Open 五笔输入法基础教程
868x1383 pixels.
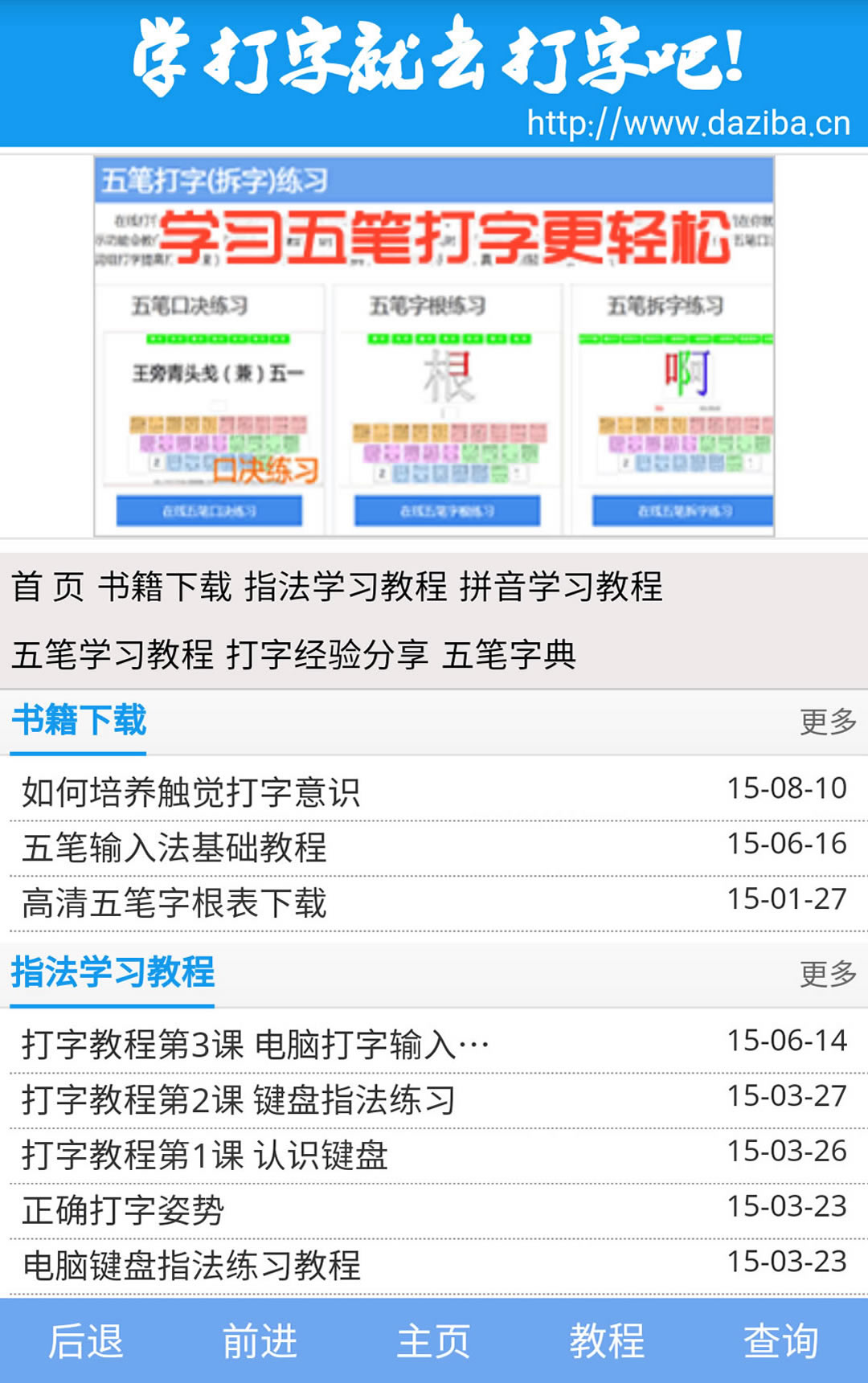tap(174, 847)
